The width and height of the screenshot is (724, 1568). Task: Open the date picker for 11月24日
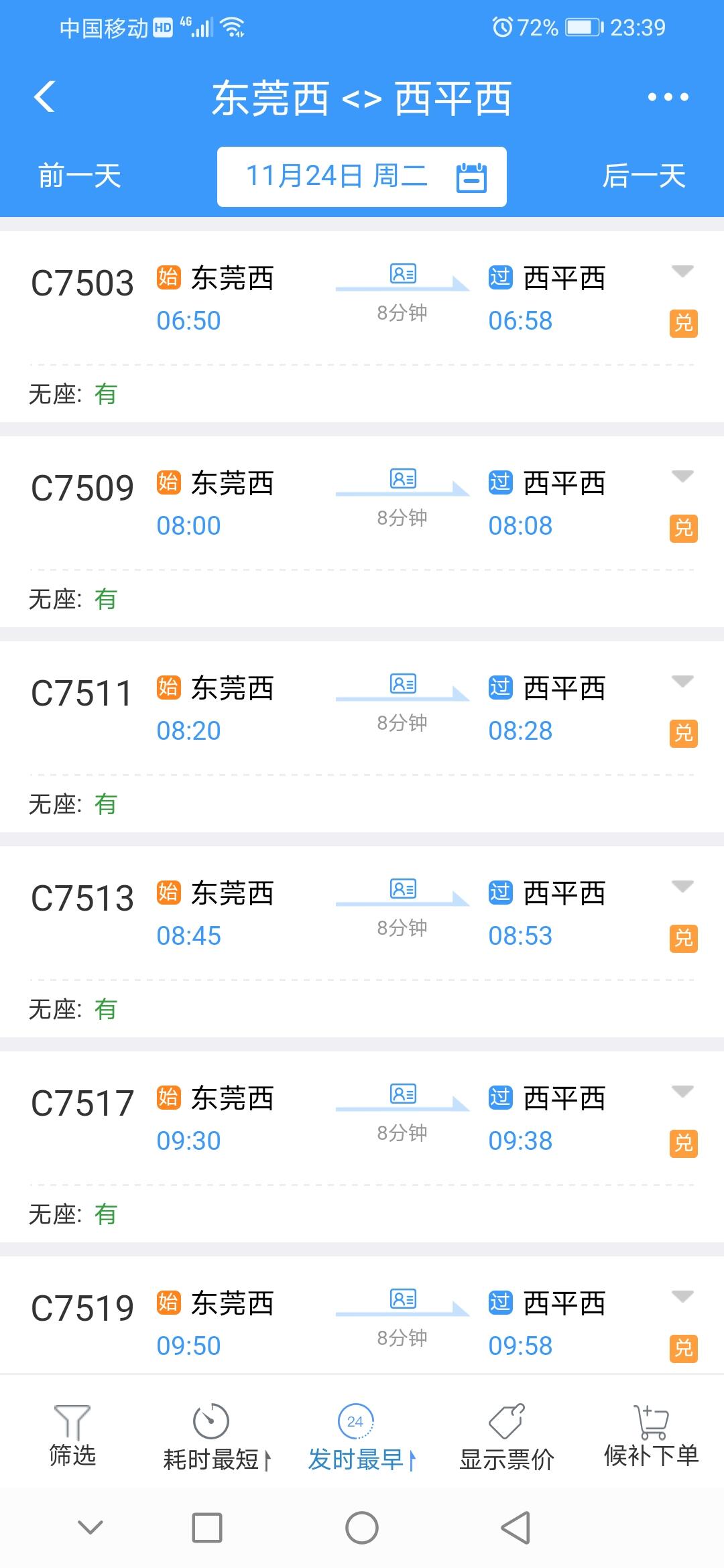coord(362,177)
